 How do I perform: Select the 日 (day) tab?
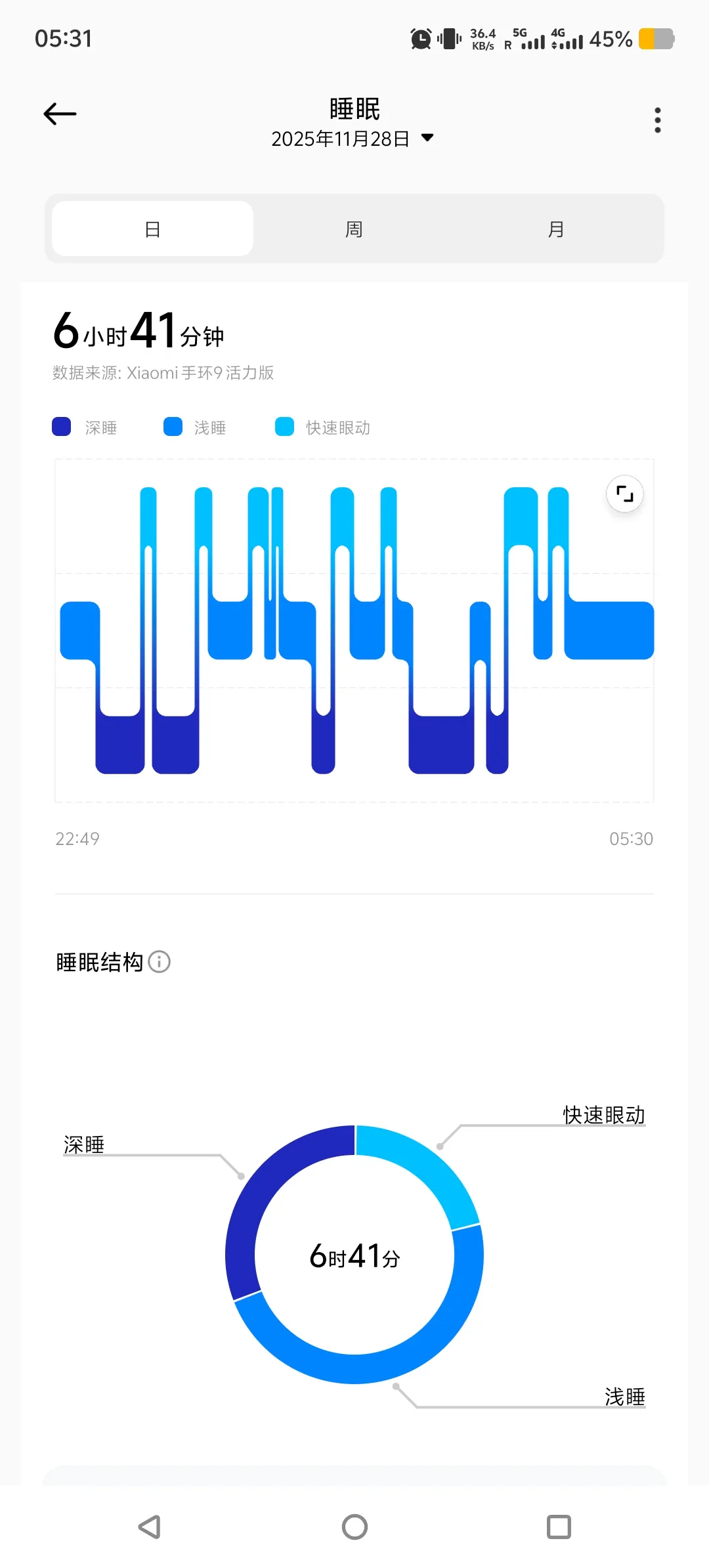tap(152, 229)
